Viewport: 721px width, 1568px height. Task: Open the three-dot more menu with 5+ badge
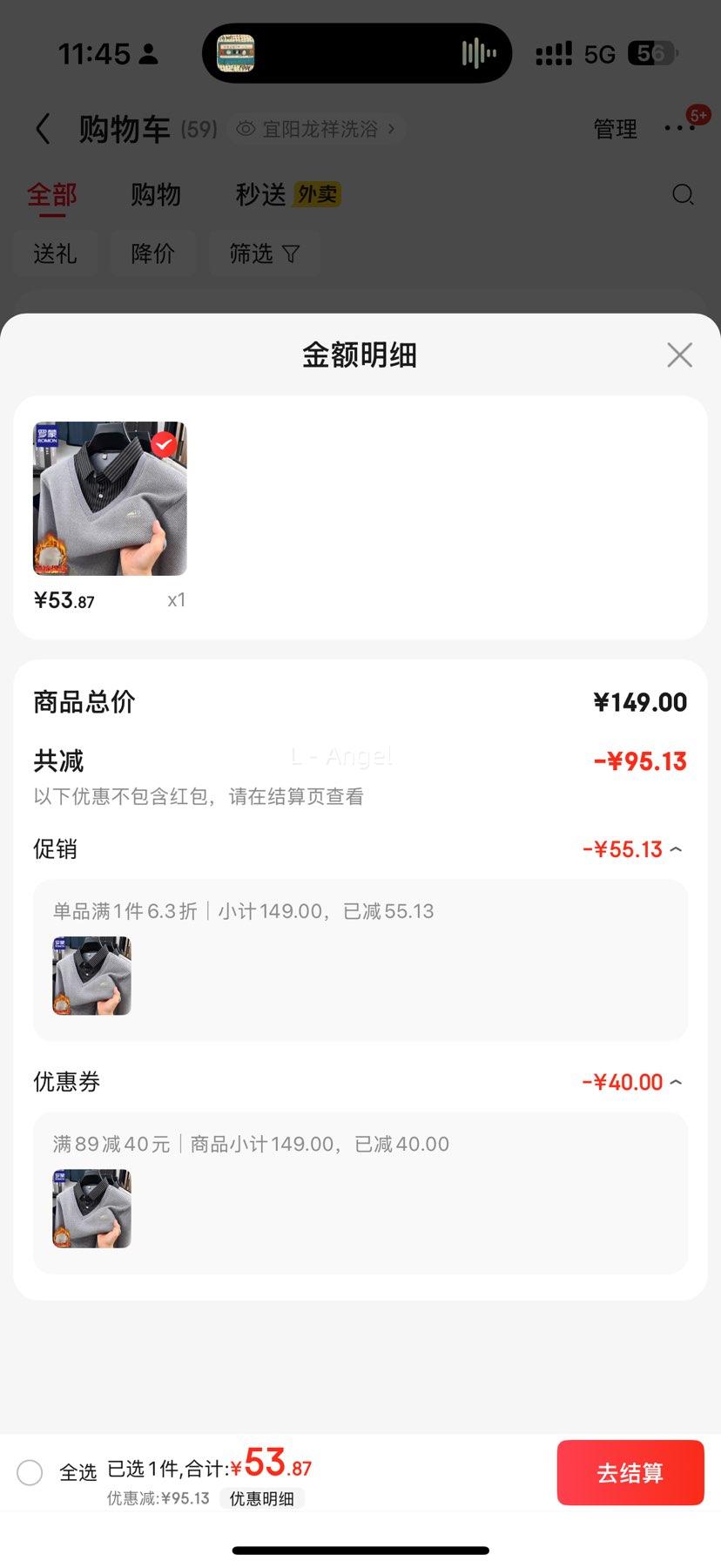[680, 128]
